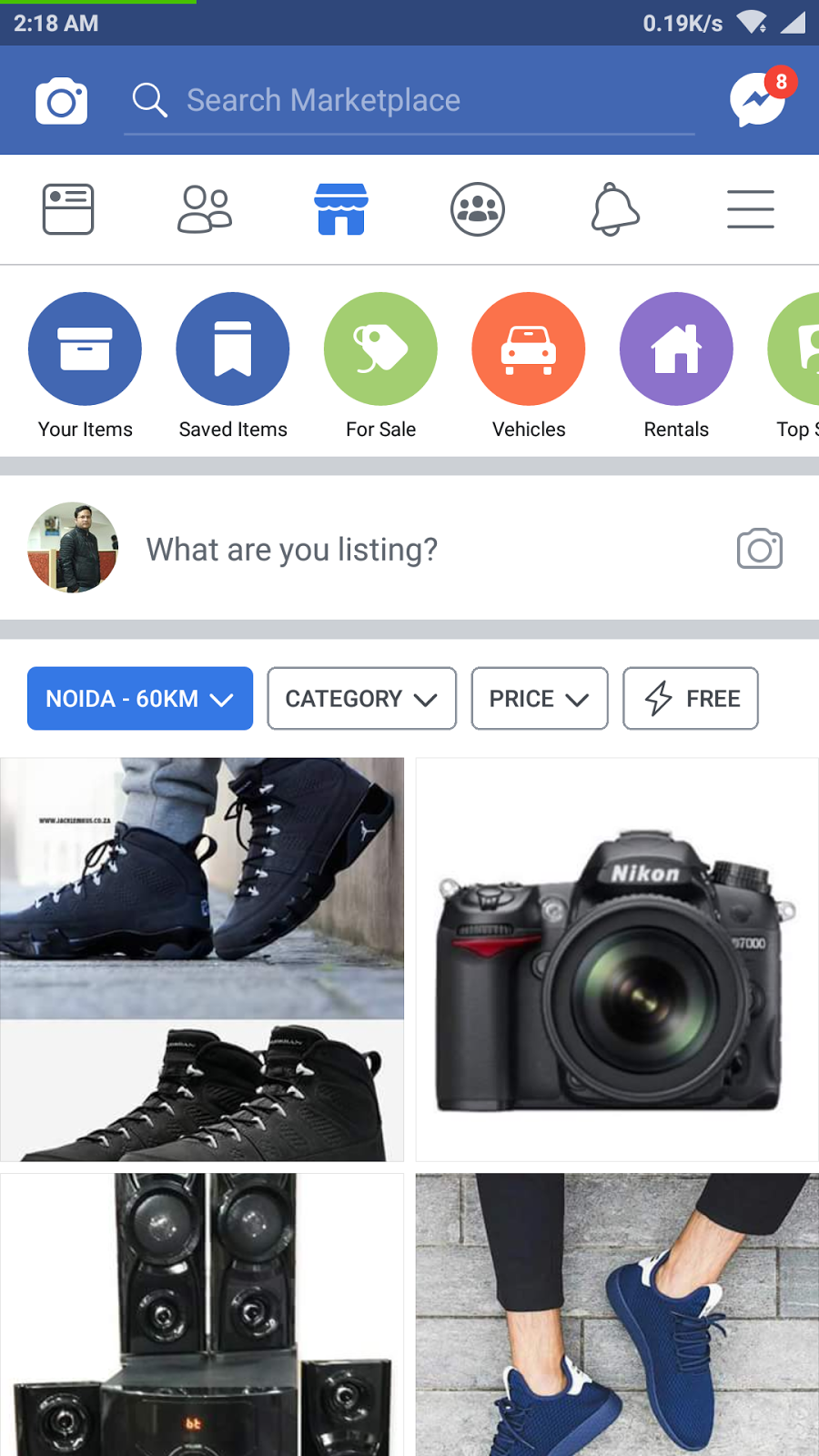View Saved Items

233,349
